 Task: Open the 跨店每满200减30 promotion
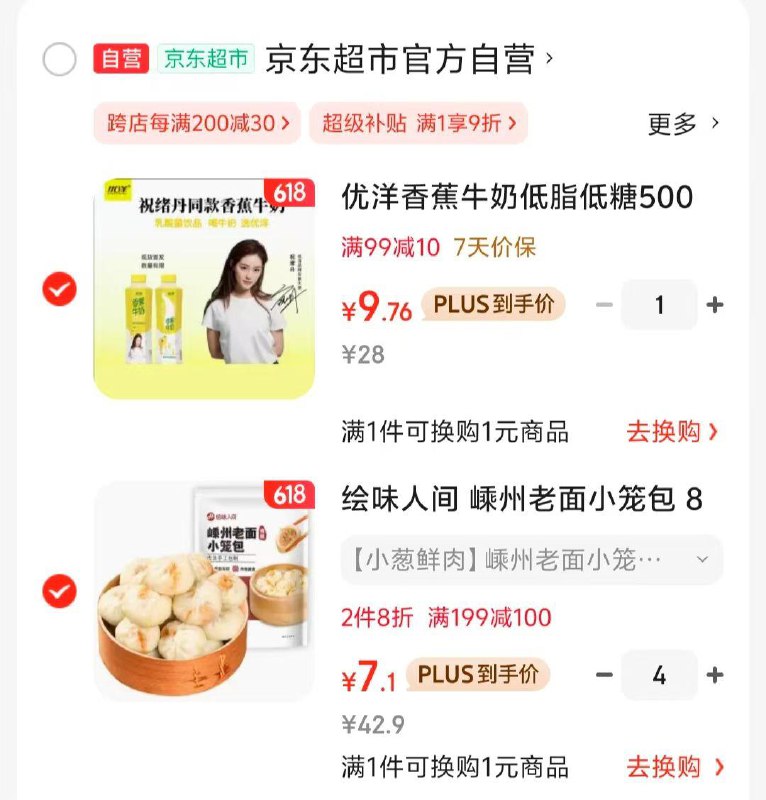click(197, 123)
